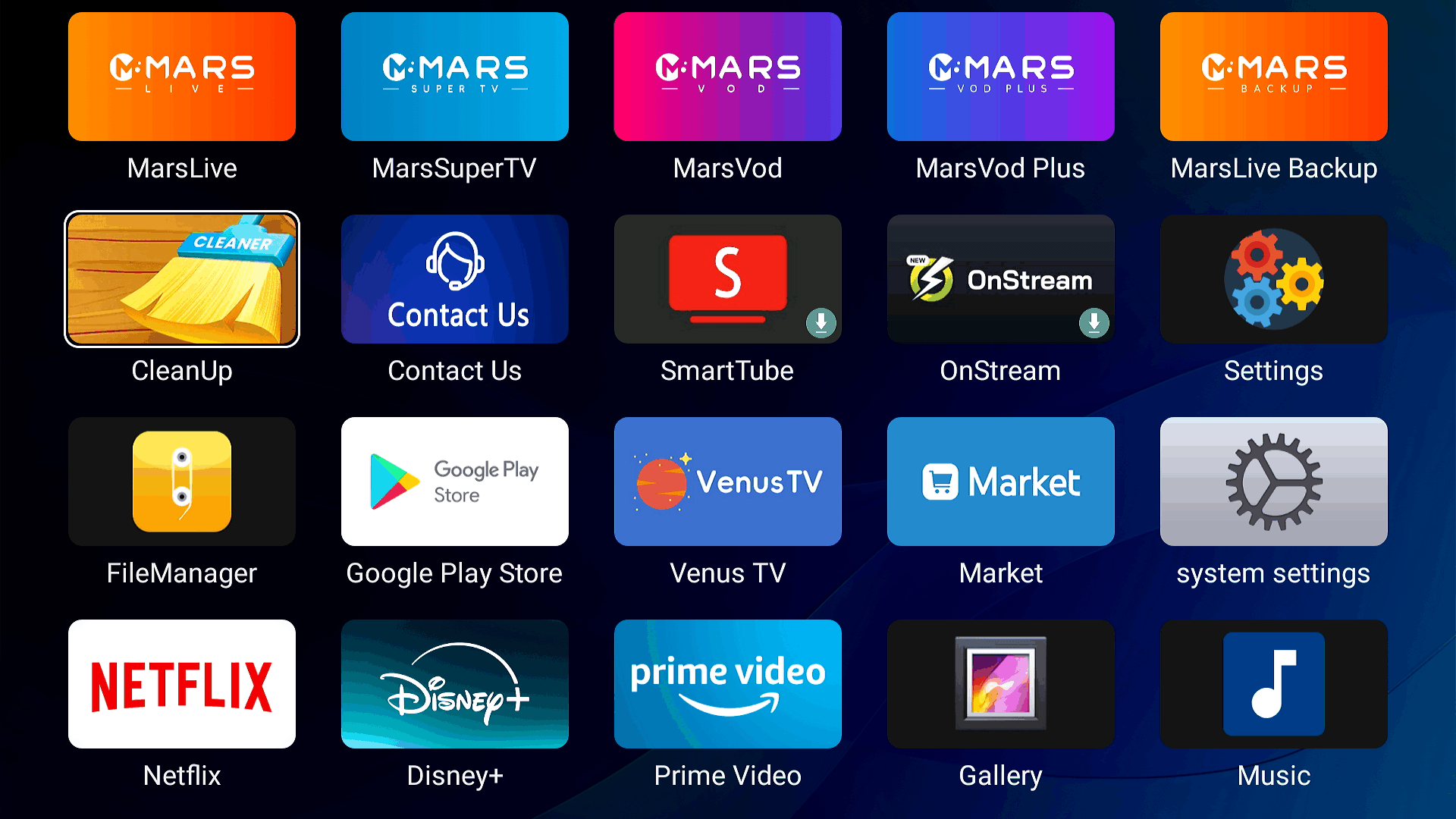Select the SmartTube app
Viewport: 1456px width, 819px height.
click(x=728, y=279)
